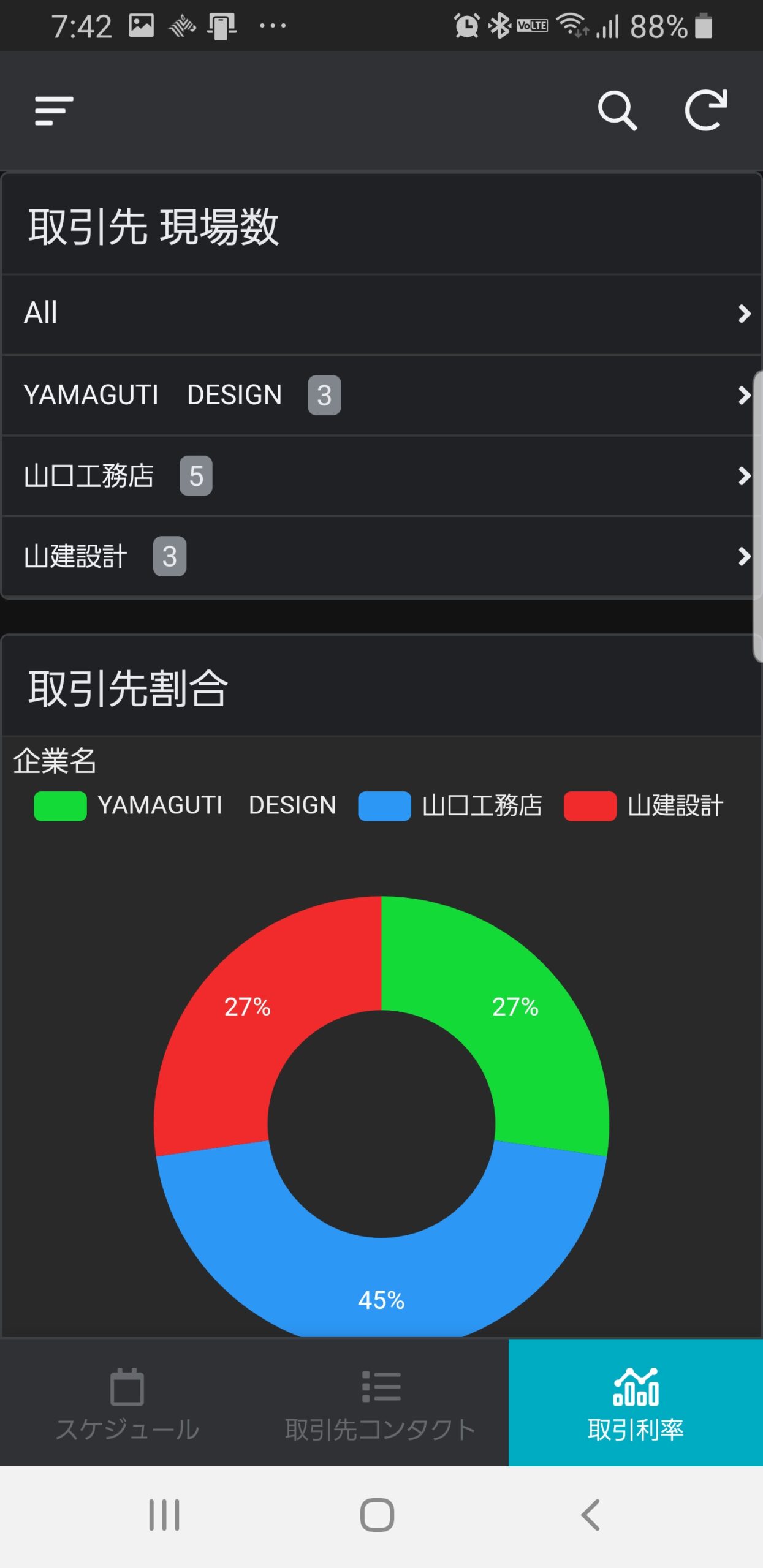Screen dimensions: 763x1568
Task: Open the All row
Action: pos(381,314)
